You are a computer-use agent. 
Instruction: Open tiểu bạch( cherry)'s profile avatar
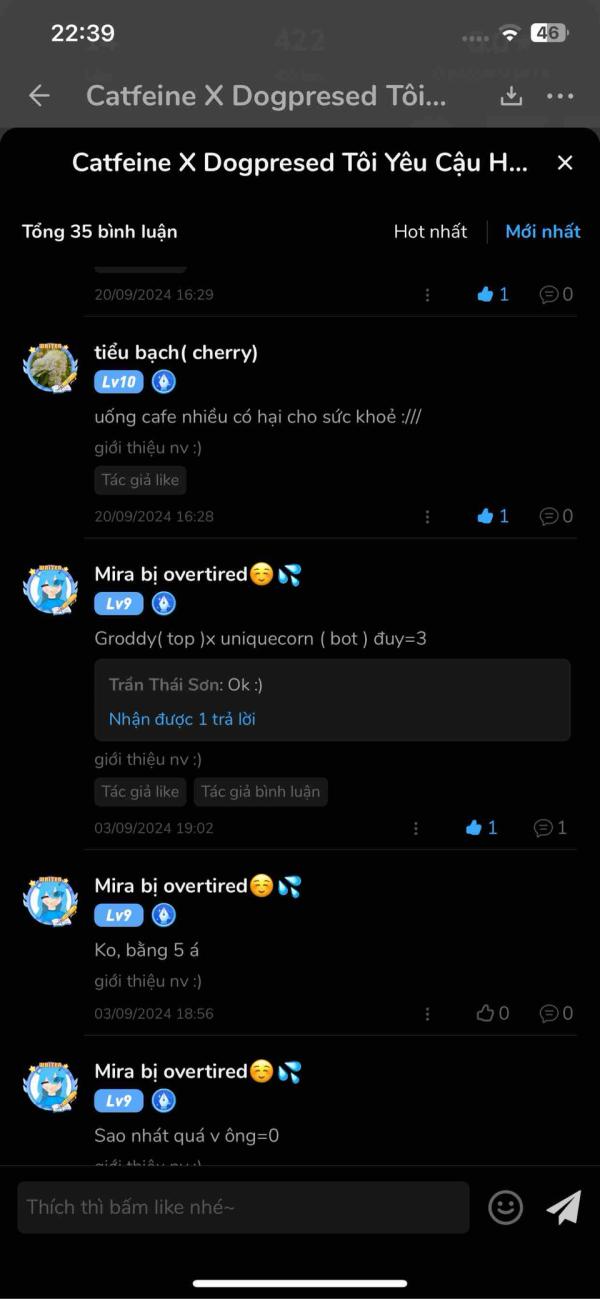pyautogui.click(x=51, y=367)
